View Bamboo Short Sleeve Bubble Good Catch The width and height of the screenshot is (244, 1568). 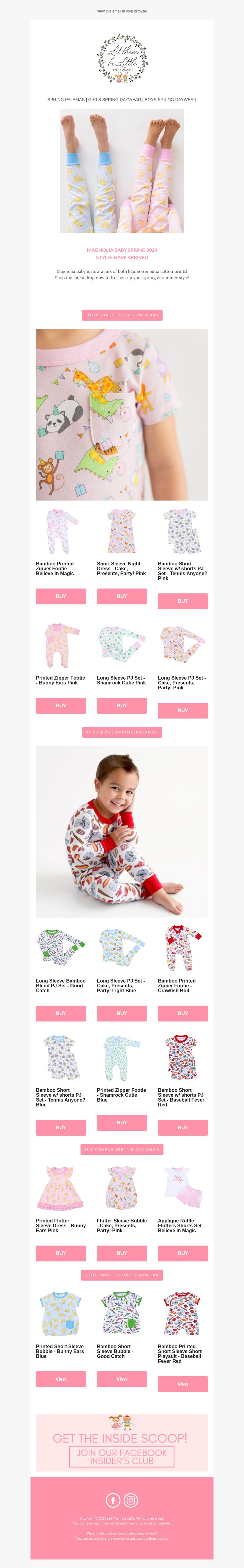tap(122, 1379)
